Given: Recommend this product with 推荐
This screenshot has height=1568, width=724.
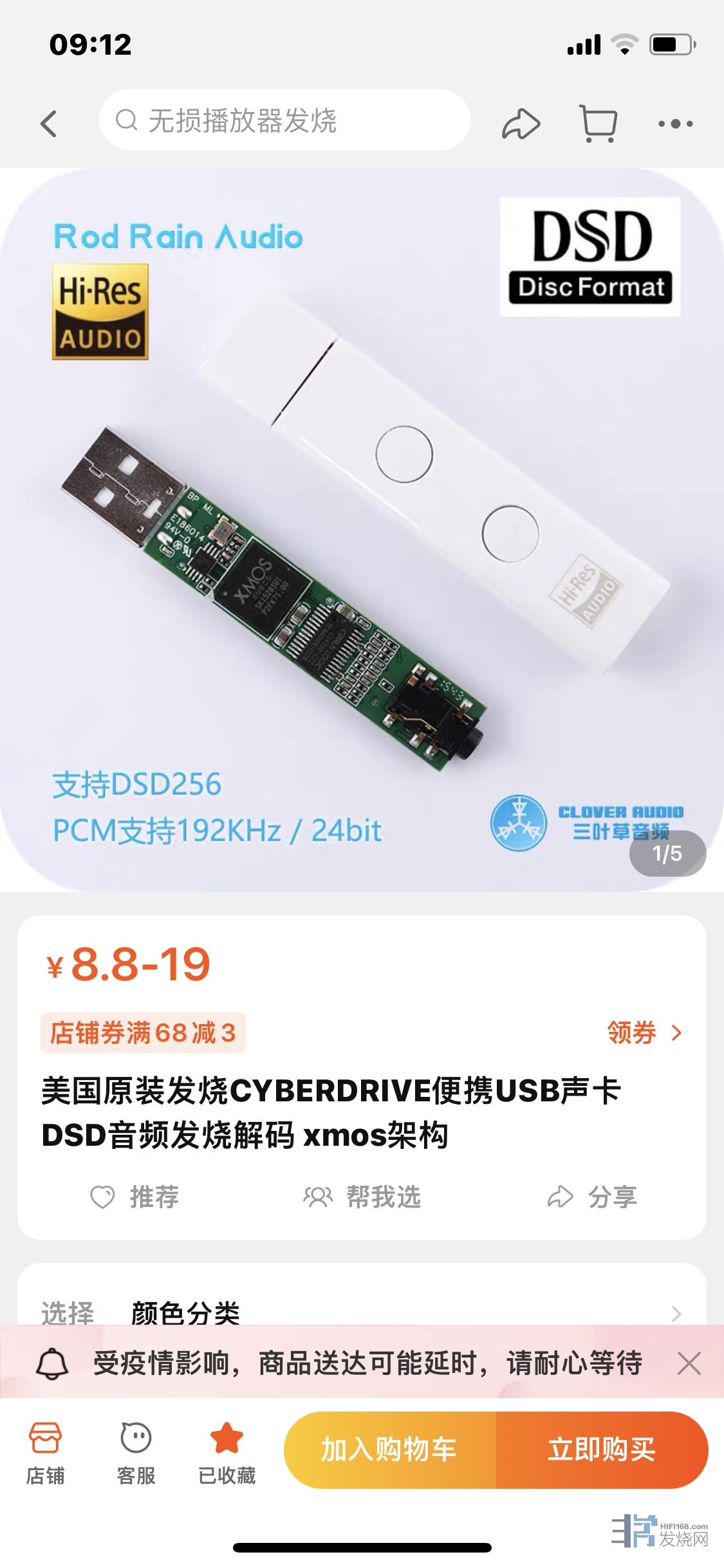Looking at the screenshot, I should pos(135,1197).
